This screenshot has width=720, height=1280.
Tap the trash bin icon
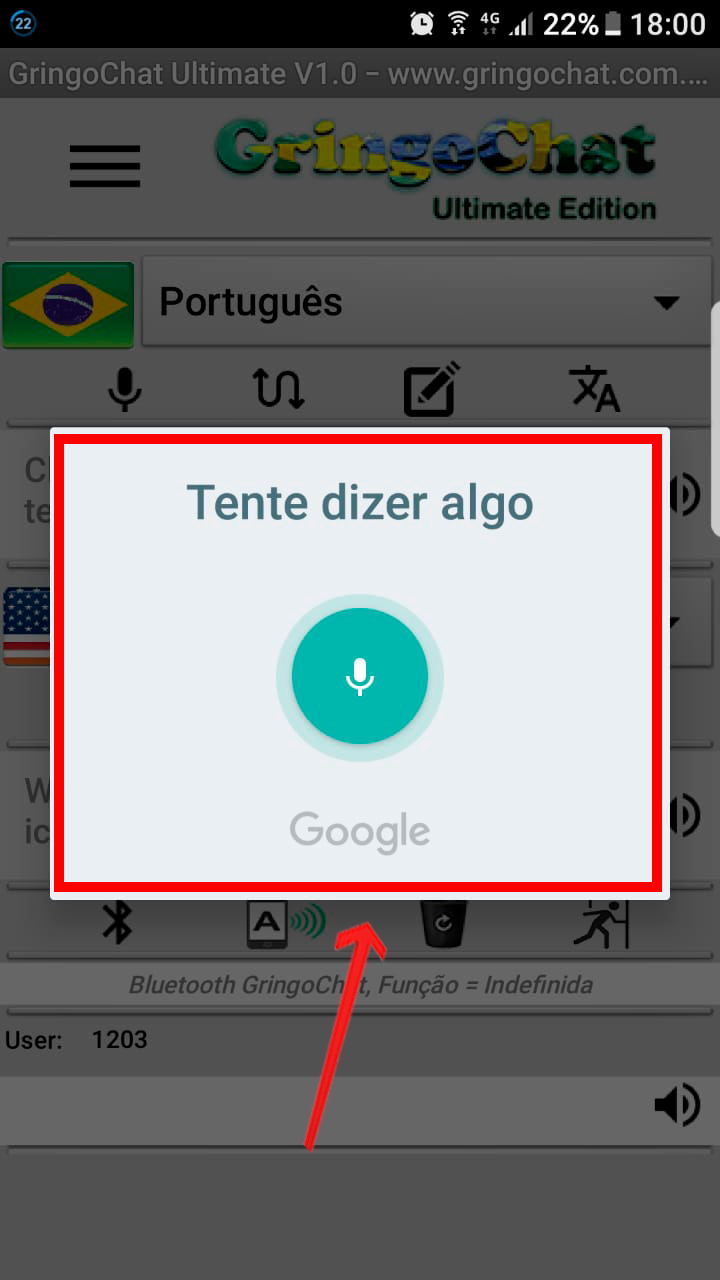(x=444, y=923)
